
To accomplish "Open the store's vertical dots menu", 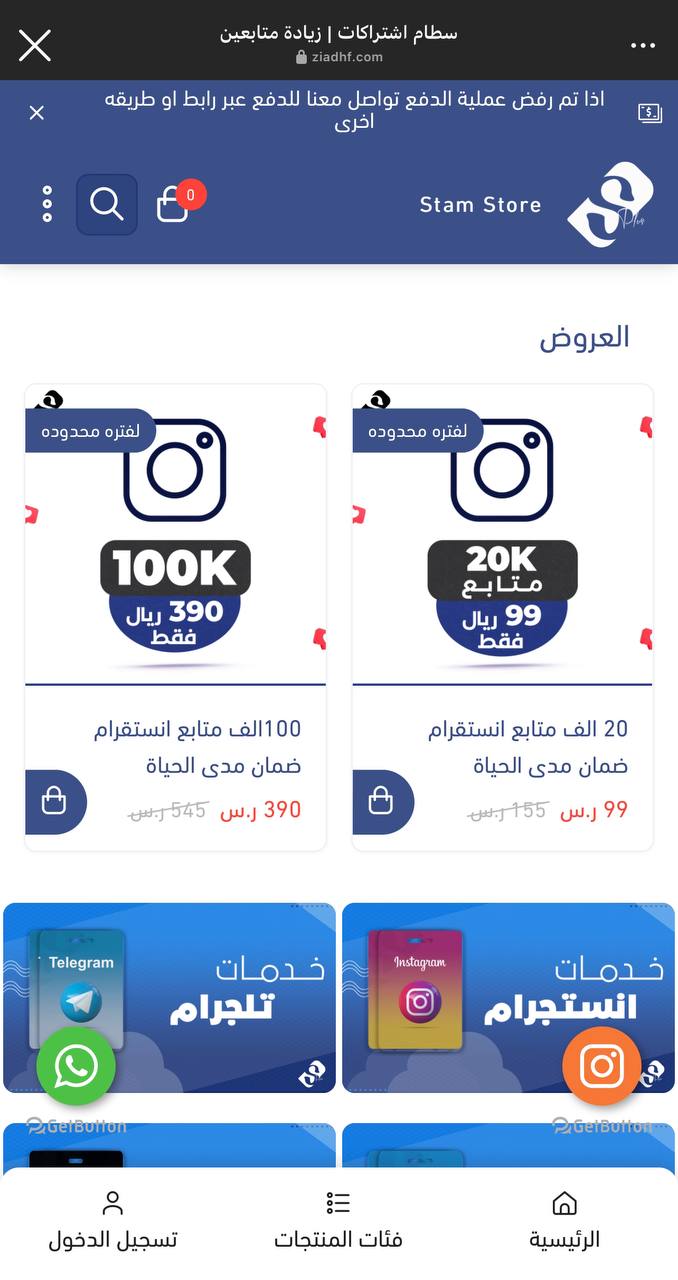I will click(x=47, y=204).
